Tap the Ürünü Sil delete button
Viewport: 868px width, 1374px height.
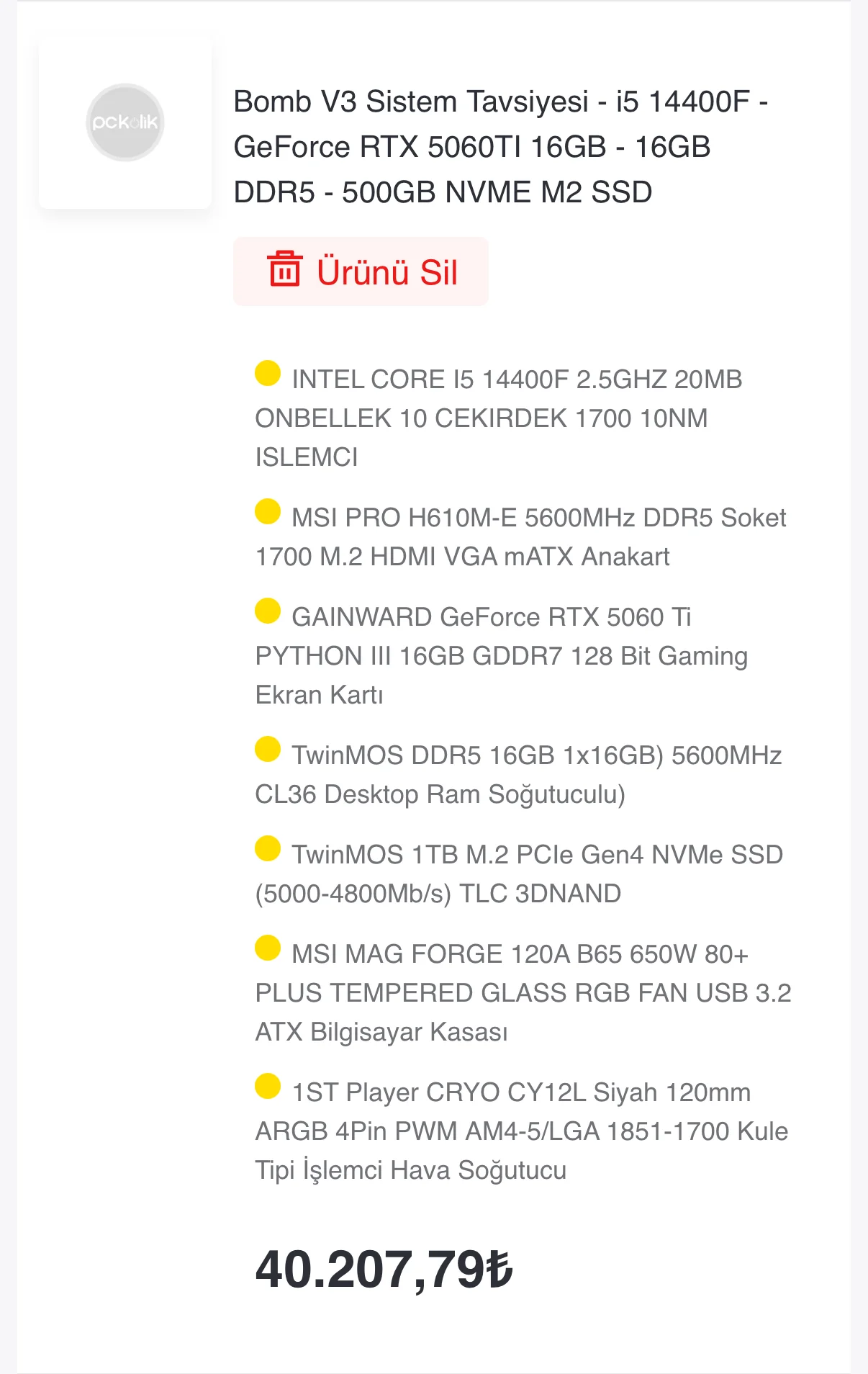361,271
